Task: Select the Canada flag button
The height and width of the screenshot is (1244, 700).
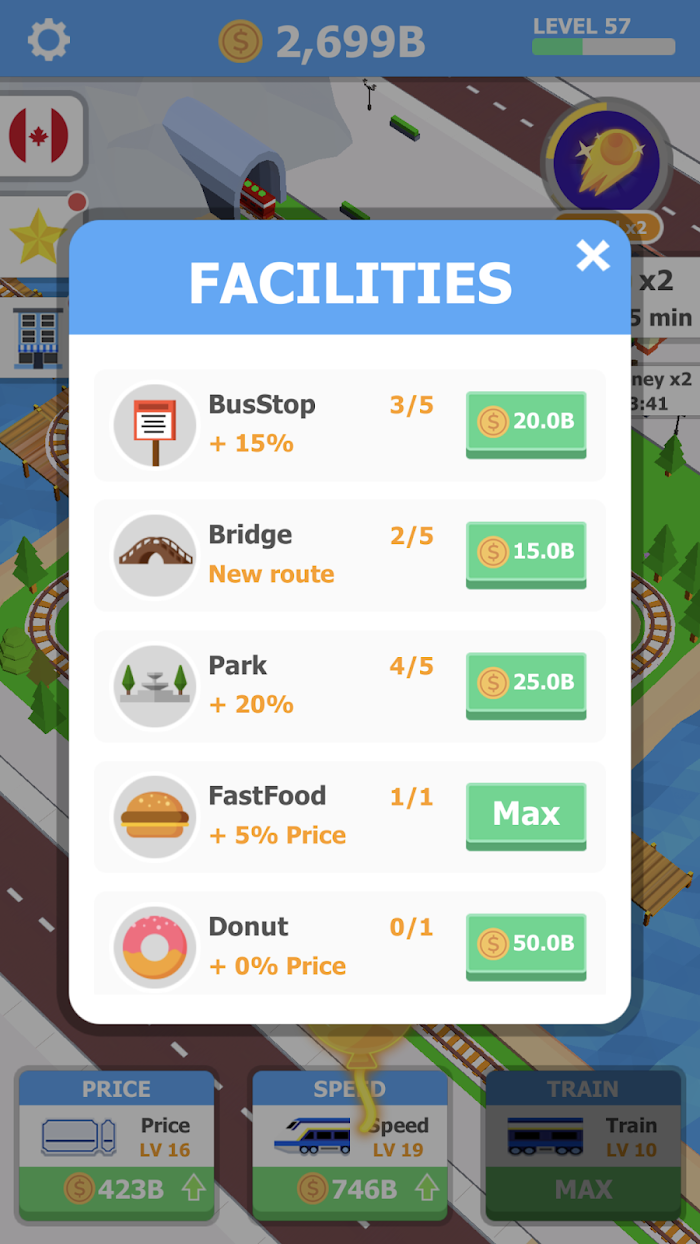Action: click(x=38, y=136)
